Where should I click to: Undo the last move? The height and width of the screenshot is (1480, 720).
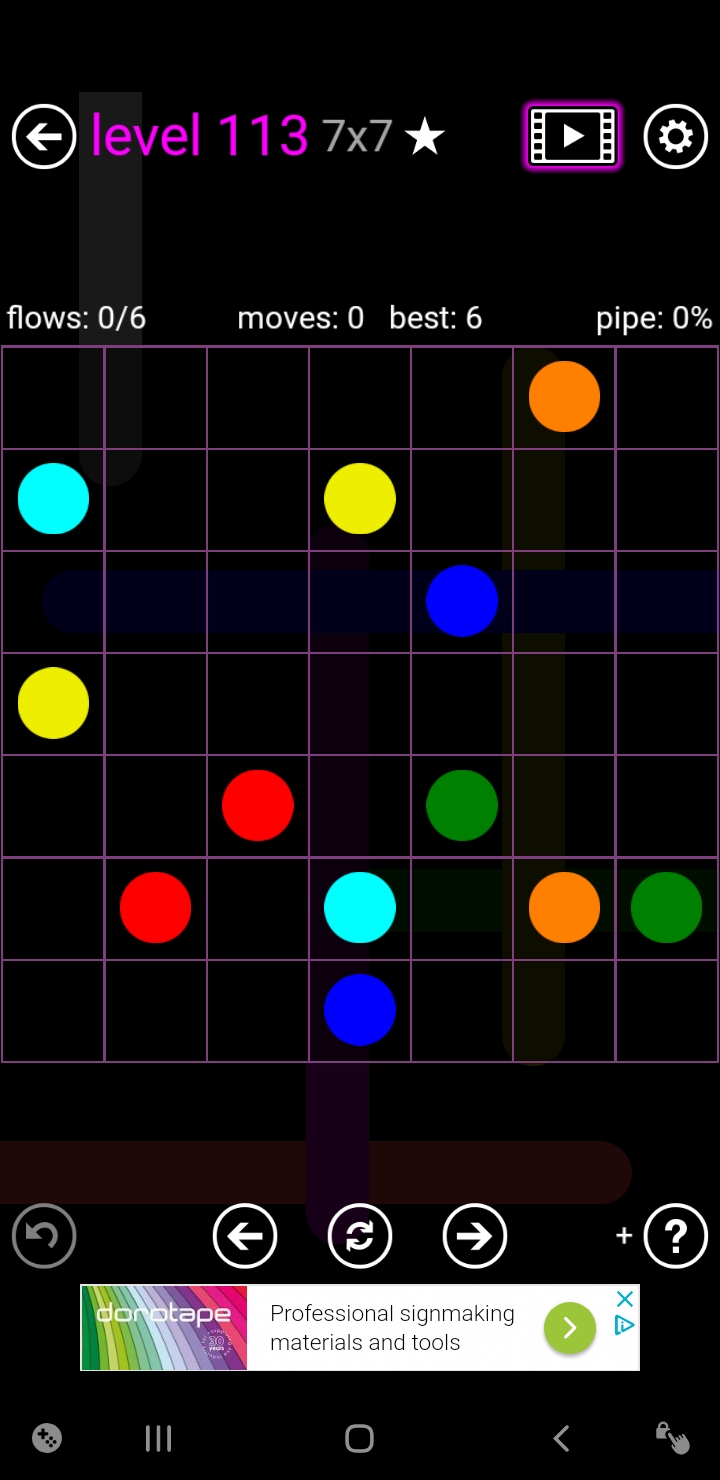click(44, 1236)
